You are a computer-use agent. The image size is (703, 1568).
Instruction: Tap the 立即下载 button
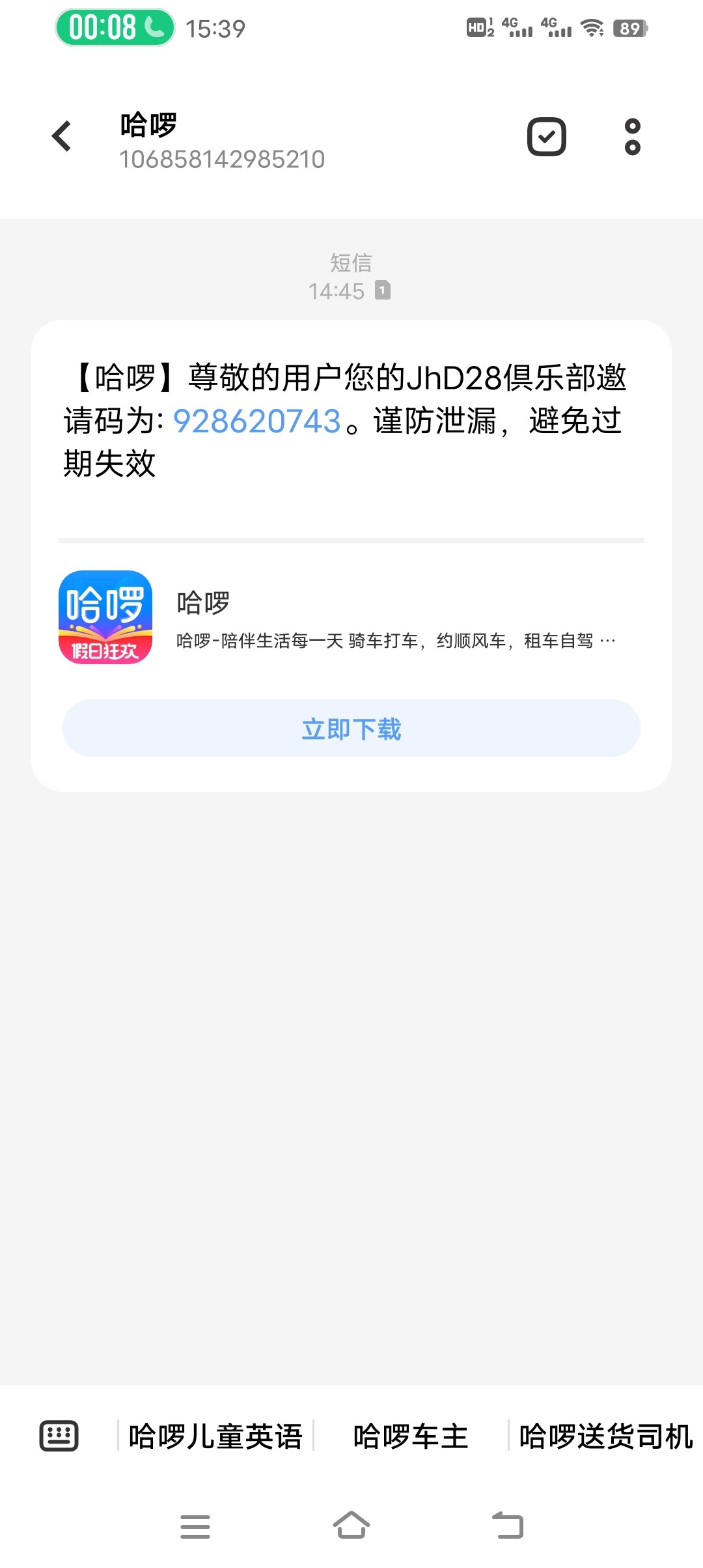[x=351, y=729]
